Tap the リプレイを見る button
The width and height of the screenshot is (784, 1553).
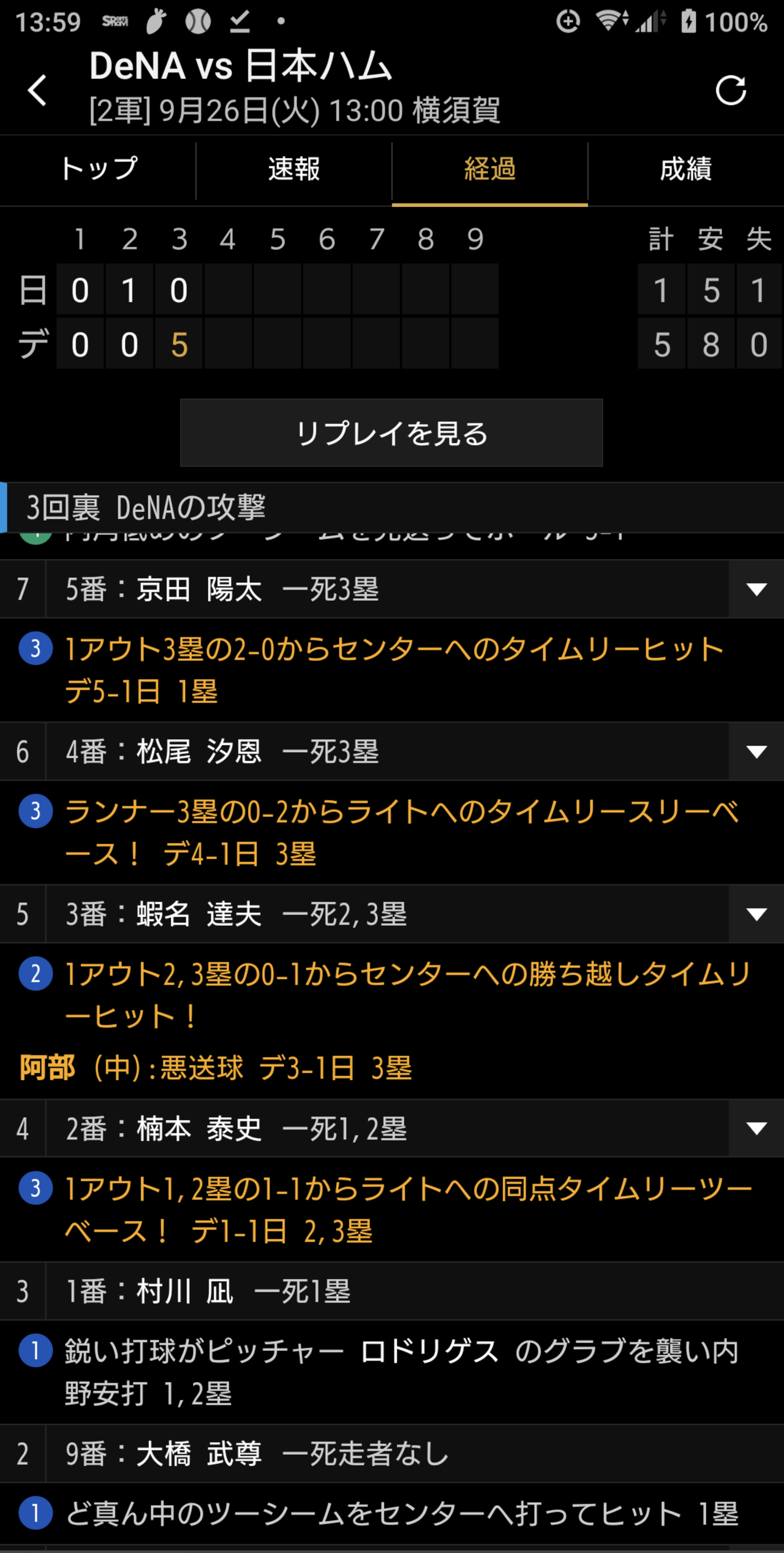pyautogui.click(x=391, y=433)
